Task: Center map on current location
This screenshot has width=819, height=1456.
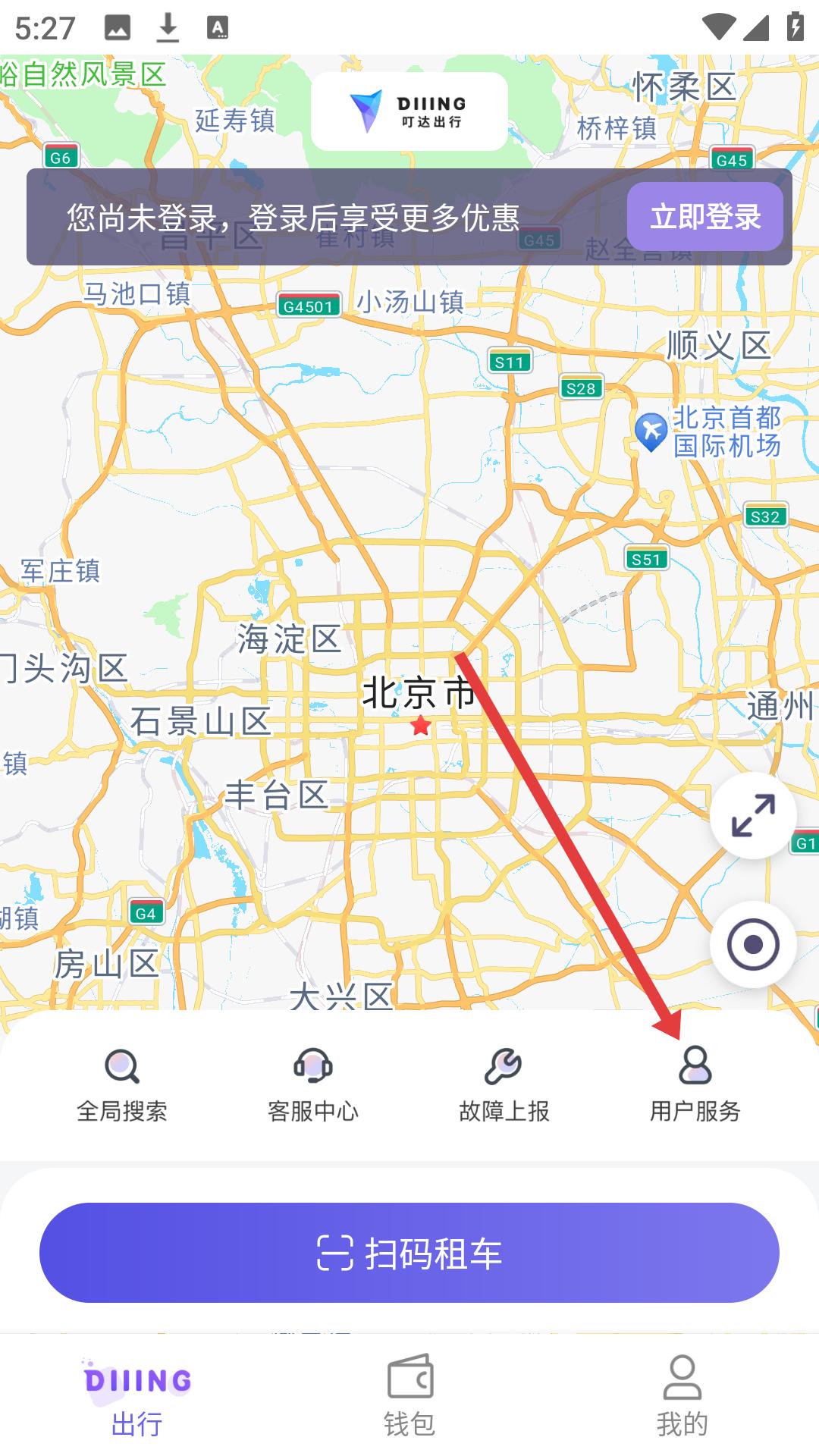Action: point(752,944)
